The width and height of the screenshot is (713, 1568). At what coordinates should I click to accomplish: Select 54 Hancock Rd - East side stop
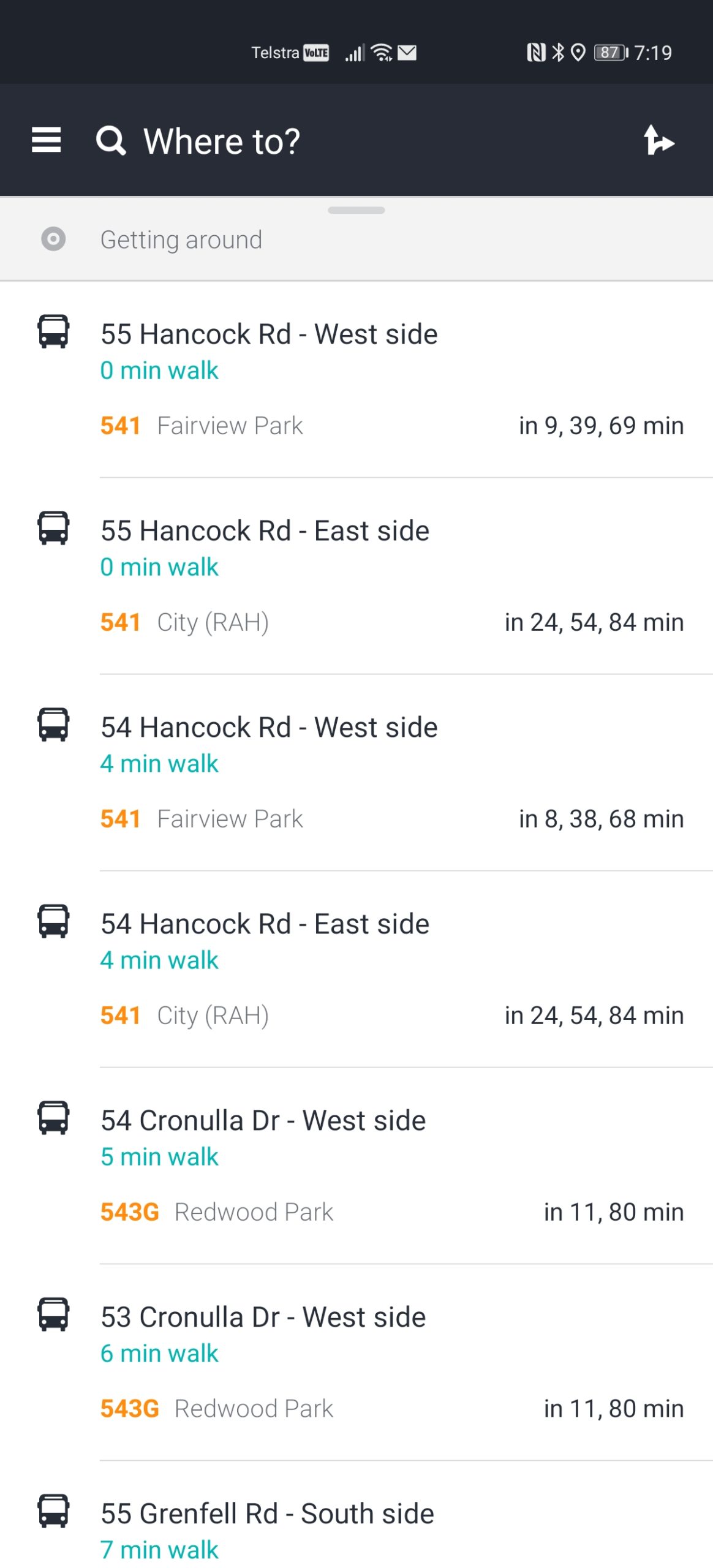tap(356, 970)
